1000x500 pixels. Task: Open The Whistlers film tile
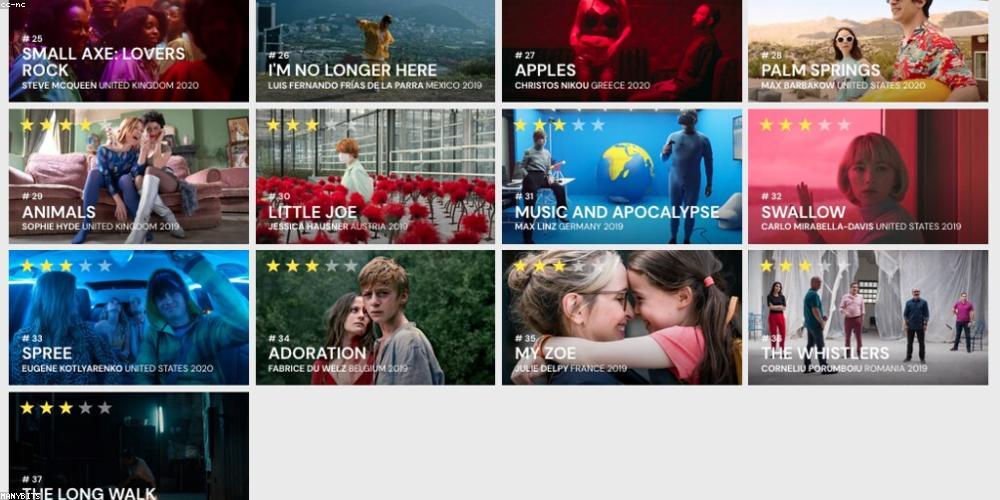[868, 317]
